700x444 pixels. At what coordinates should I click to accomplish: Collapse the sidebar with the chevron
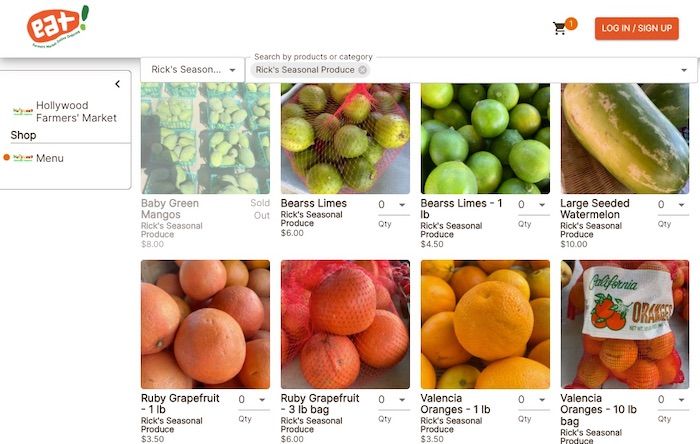point(117,85)
